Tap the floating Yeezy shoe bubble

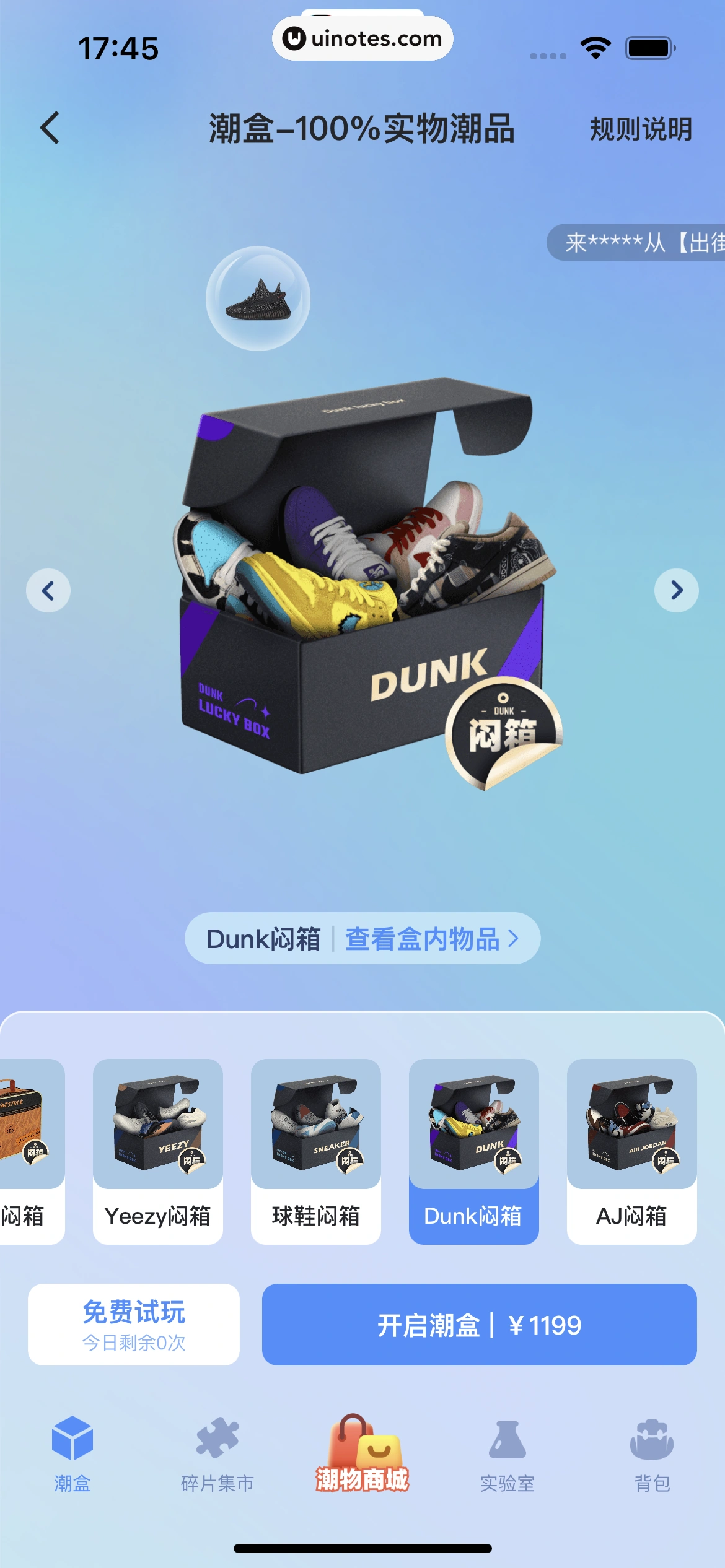(258, 298)
